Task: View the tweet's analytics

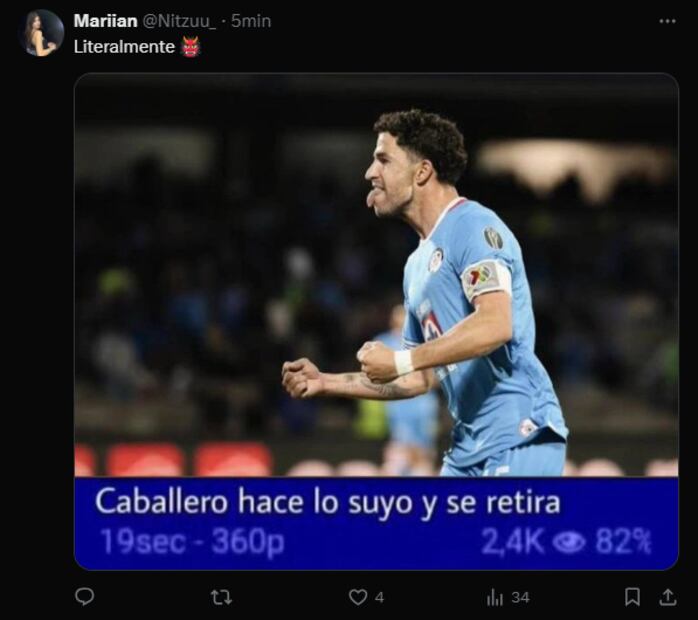Action: 495,597
